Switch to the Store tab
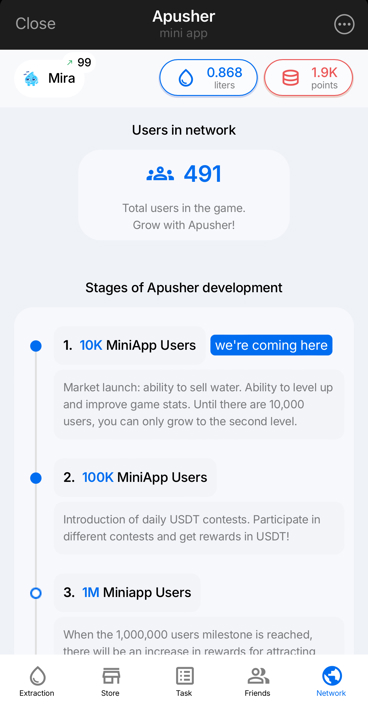Screen dimensions: 368x720 coord(110,682)
